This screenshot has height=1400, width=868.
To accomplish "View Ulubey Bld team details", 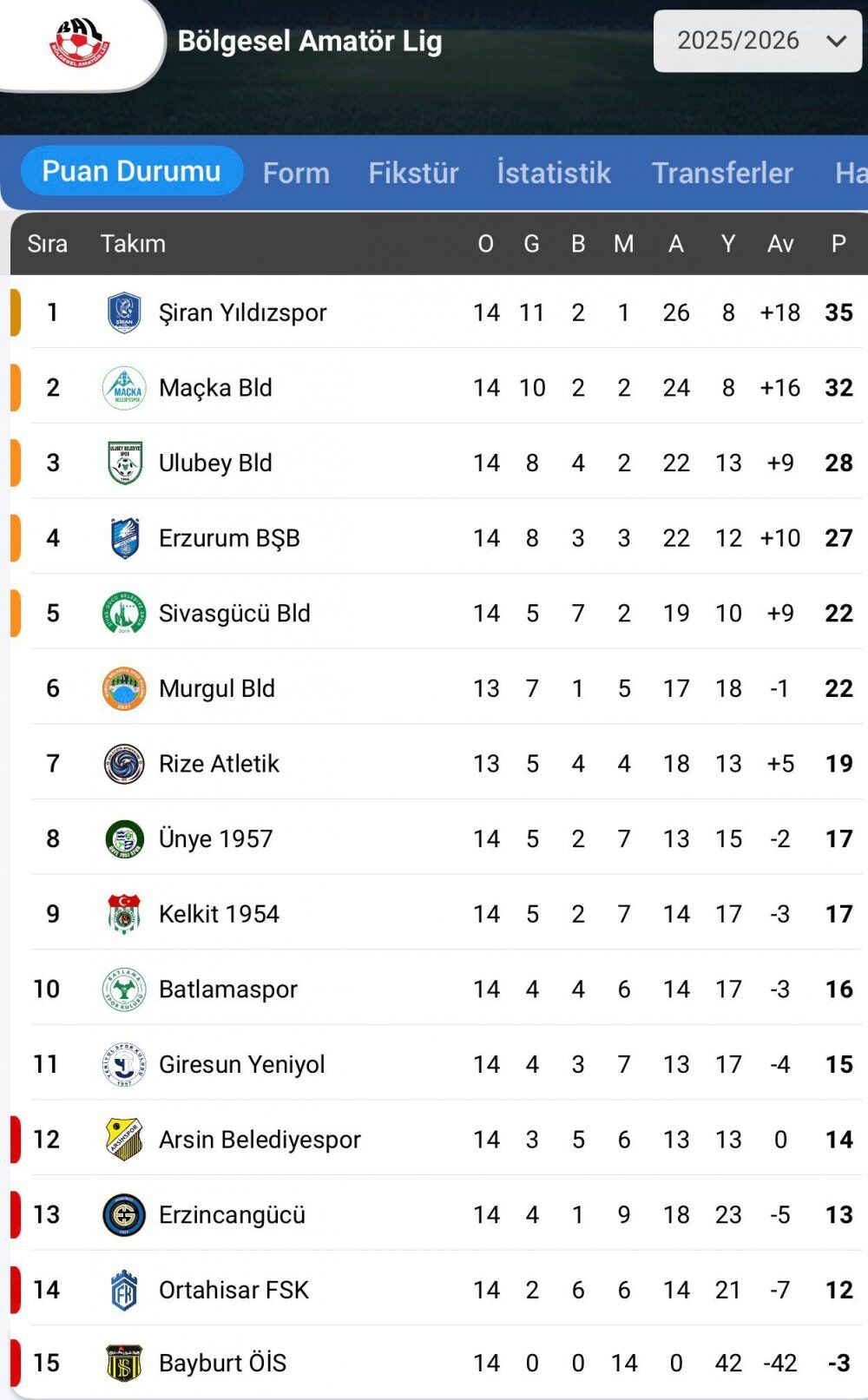I will (x=215, y=463).
